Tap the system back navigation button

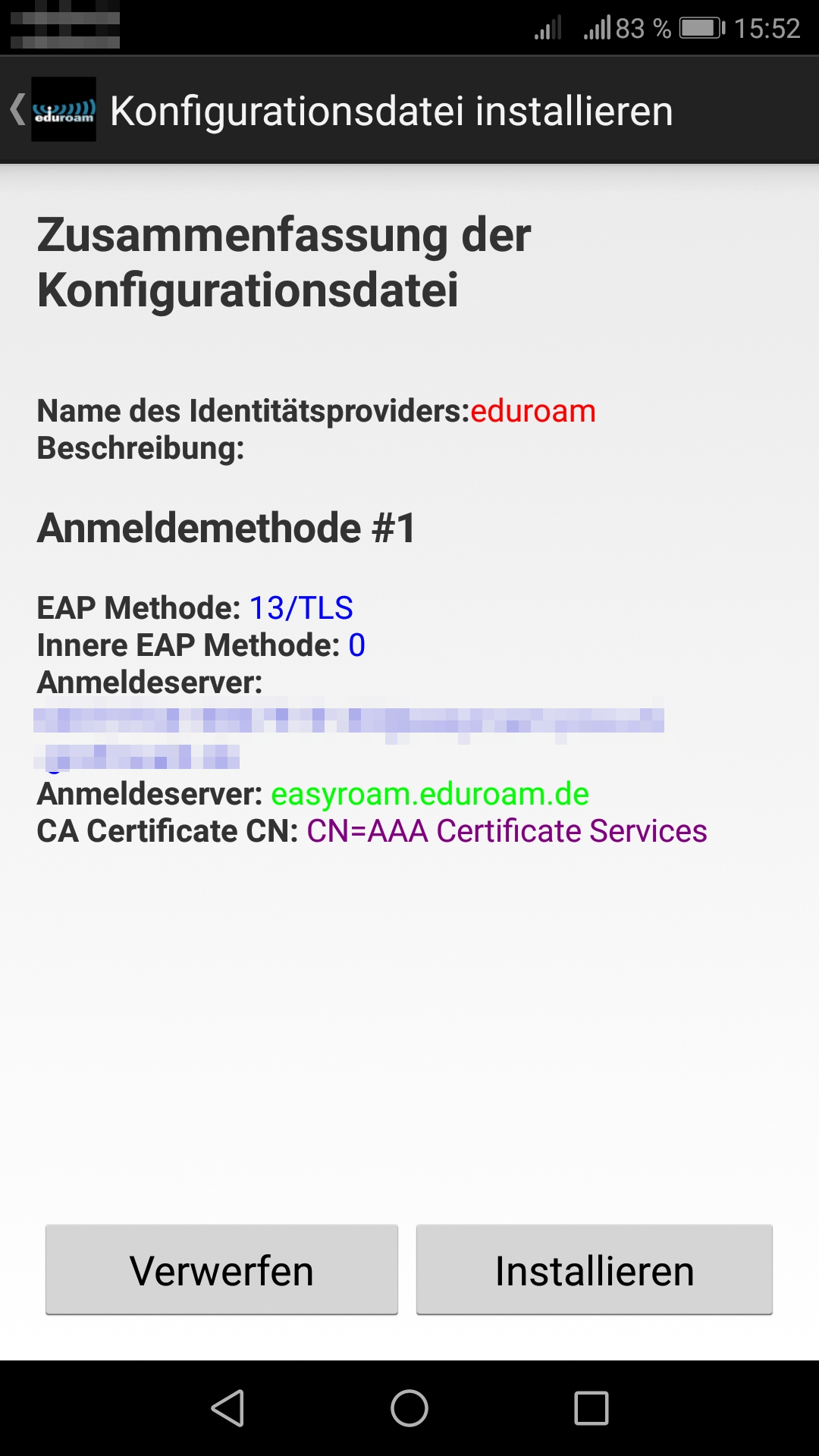point(227,1408)
